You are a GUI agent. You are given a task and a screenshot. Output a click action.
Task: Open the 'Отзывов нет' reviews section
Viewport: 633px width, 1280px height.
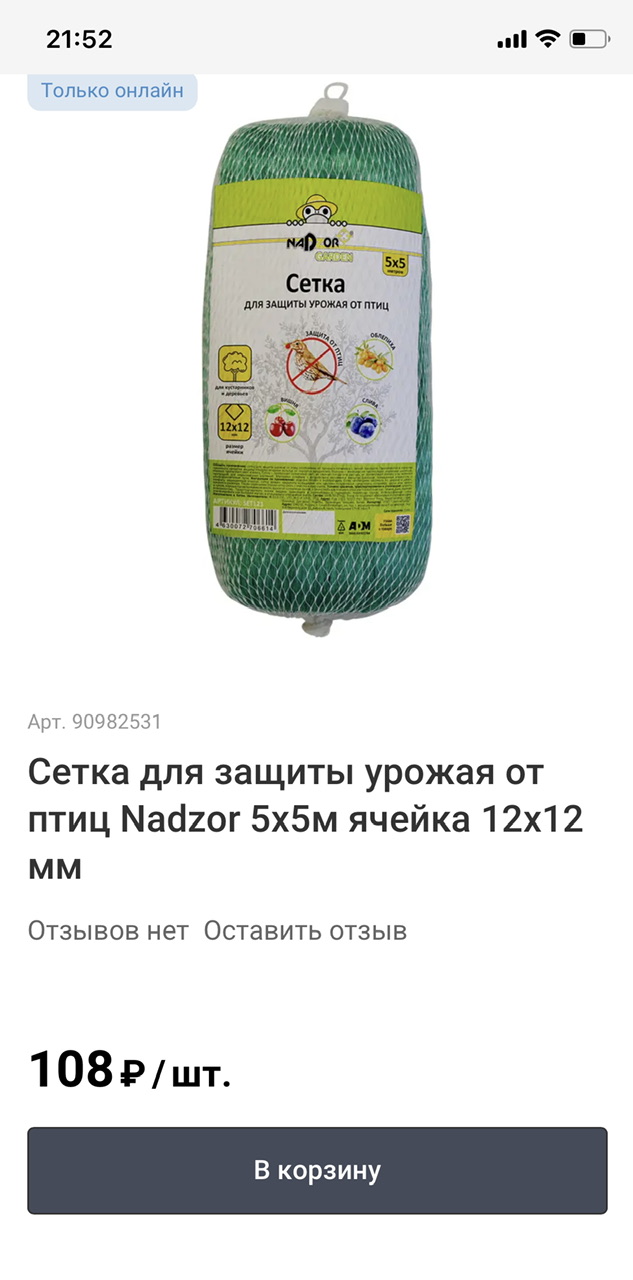point(108,931)
